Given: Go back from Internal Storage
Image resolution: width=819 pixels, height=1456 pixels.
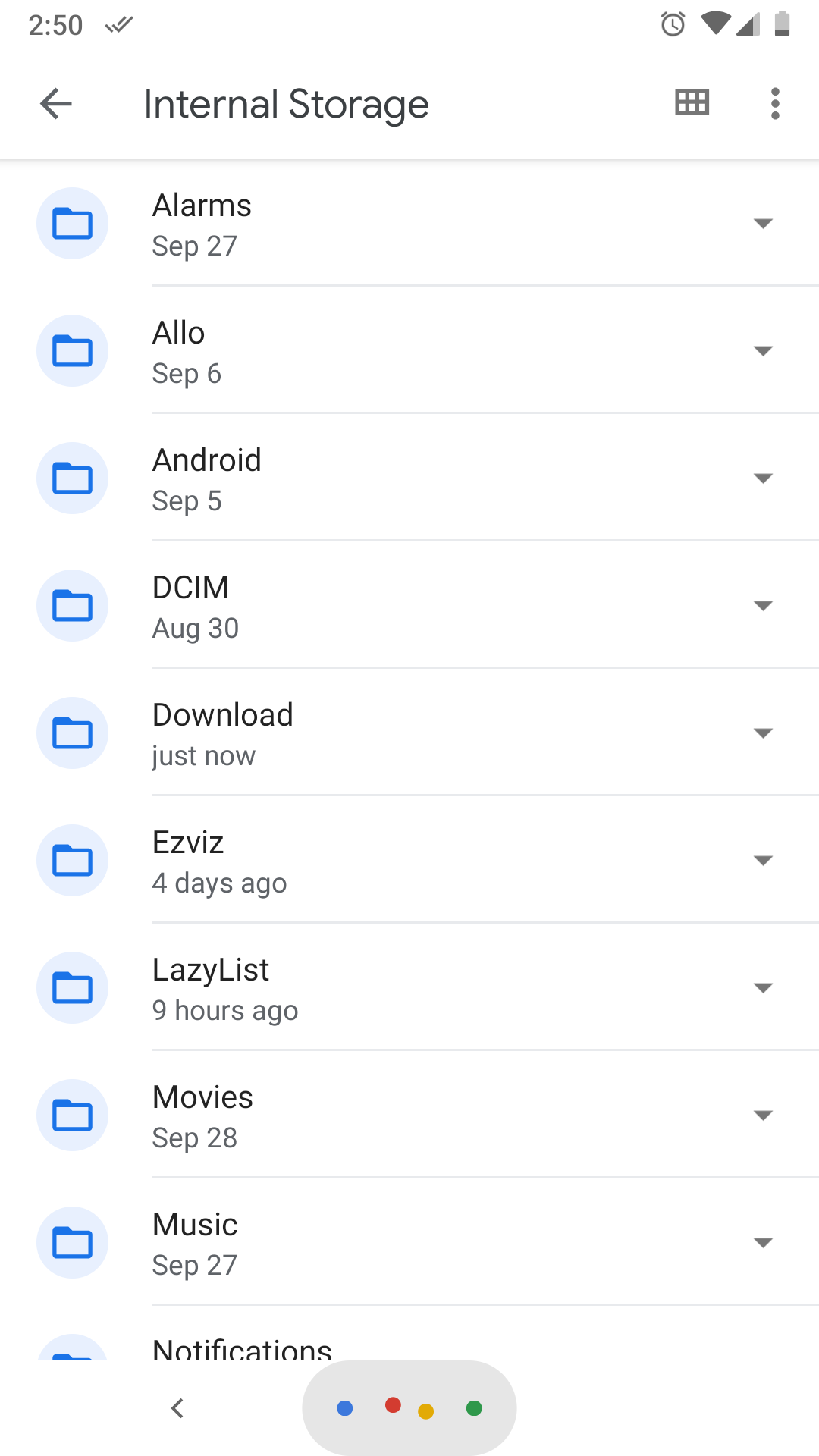Looking at the screenshot, I should (56, 103).
